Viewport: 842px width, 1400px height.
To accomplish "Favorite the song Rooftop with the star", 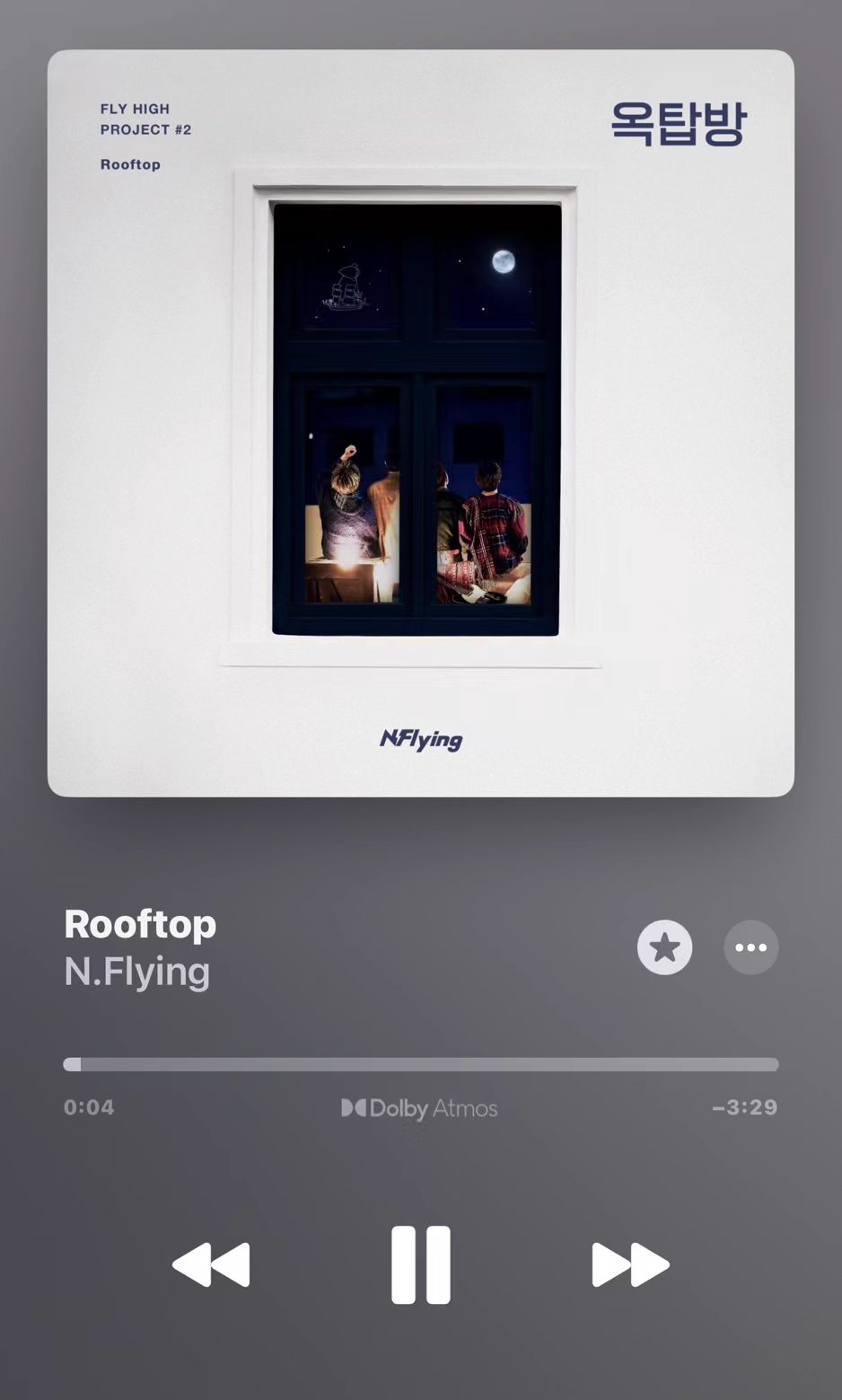I will [x=664, y=947].
